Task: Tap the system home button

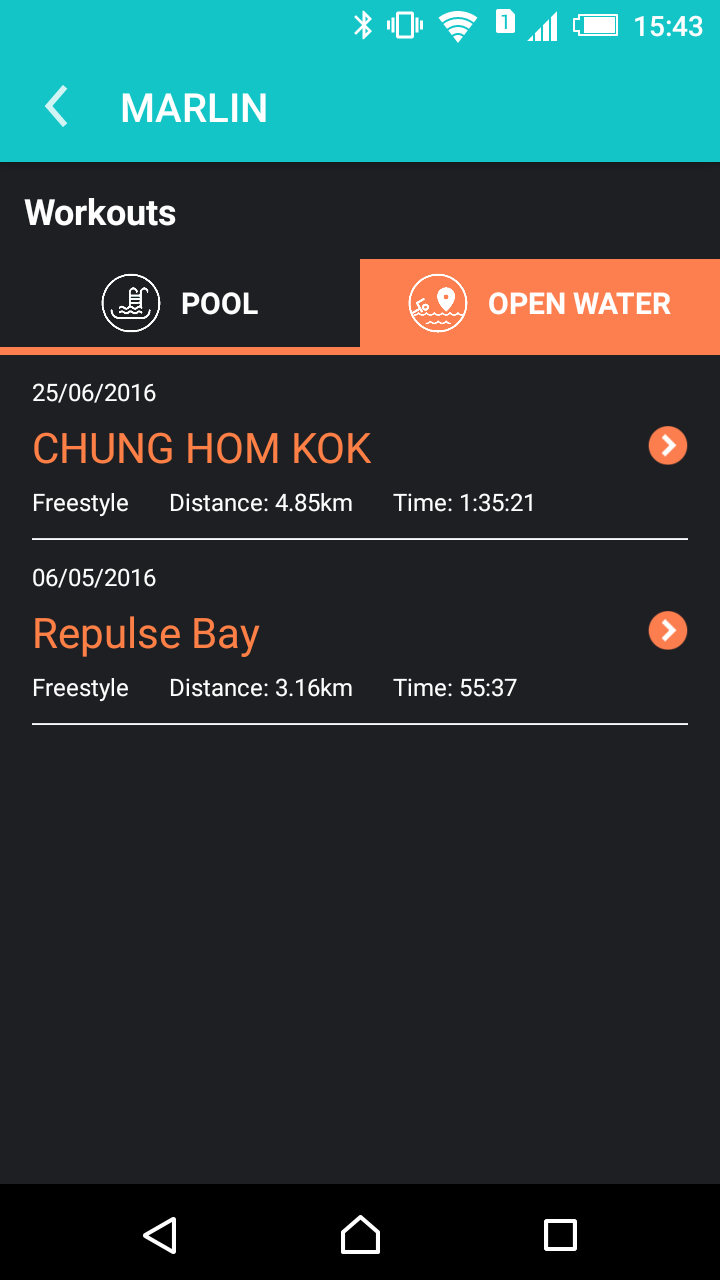Action: pyautogui.click(x=360, y=1234)
